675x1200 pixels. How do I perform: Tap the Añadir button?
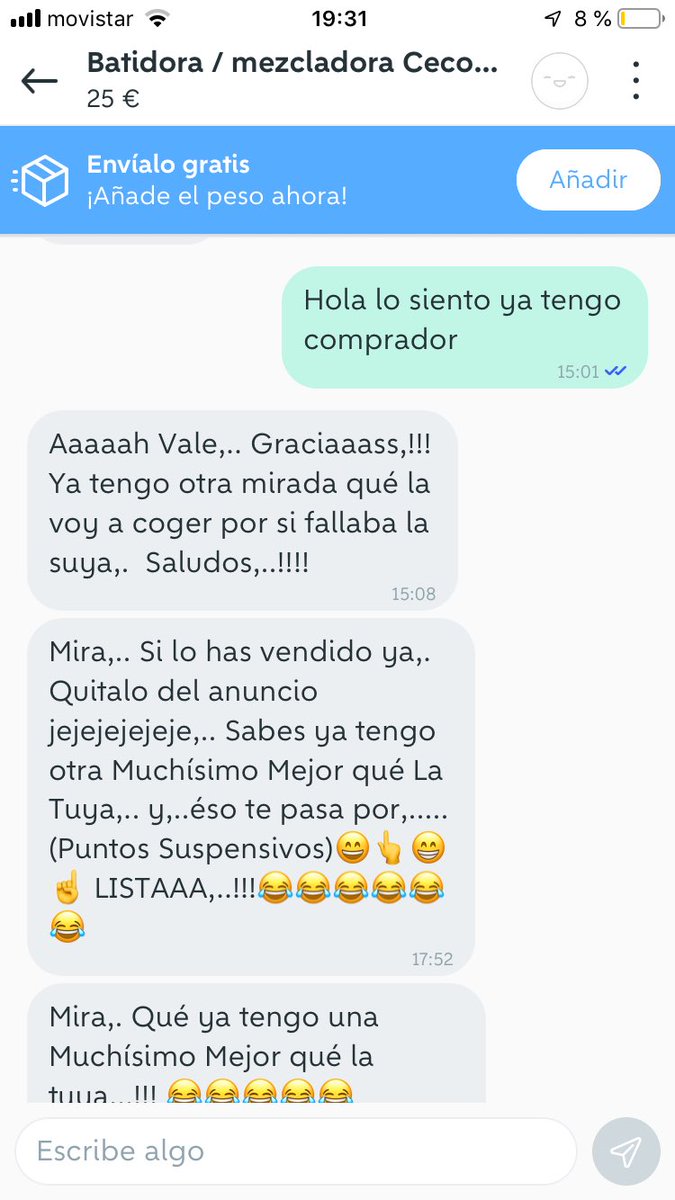588,180
